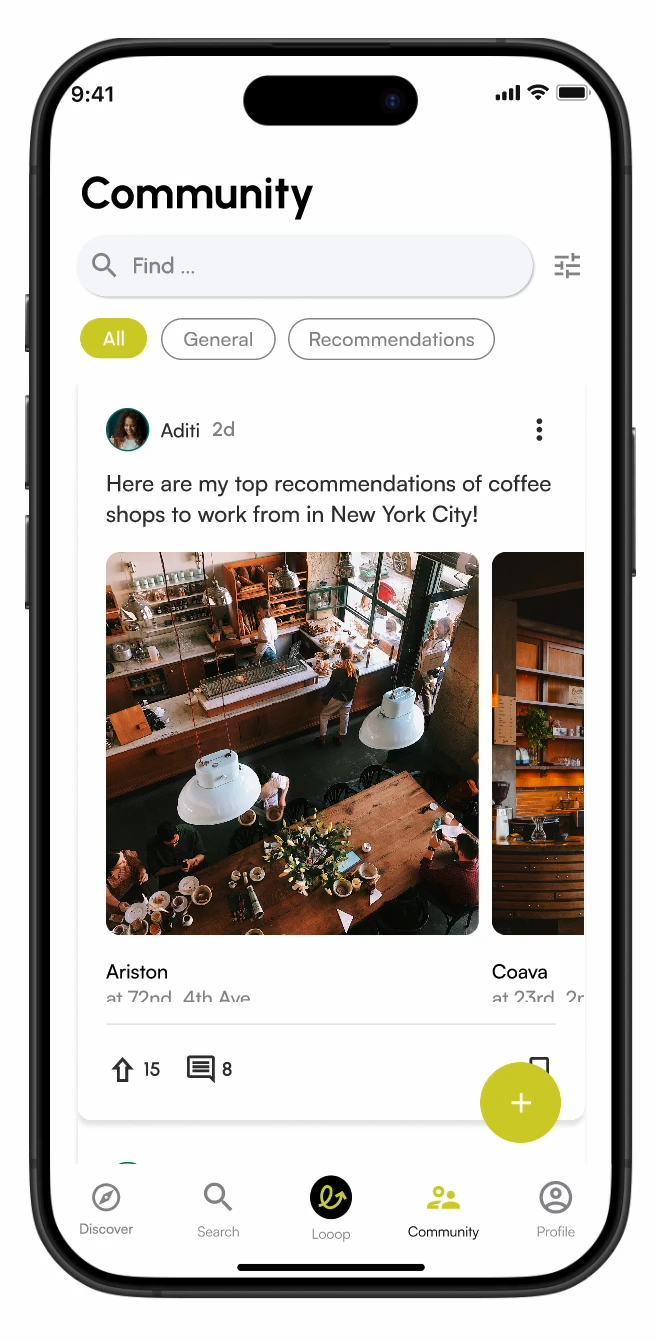Upvote Aditi's post

coord(122,1069)
